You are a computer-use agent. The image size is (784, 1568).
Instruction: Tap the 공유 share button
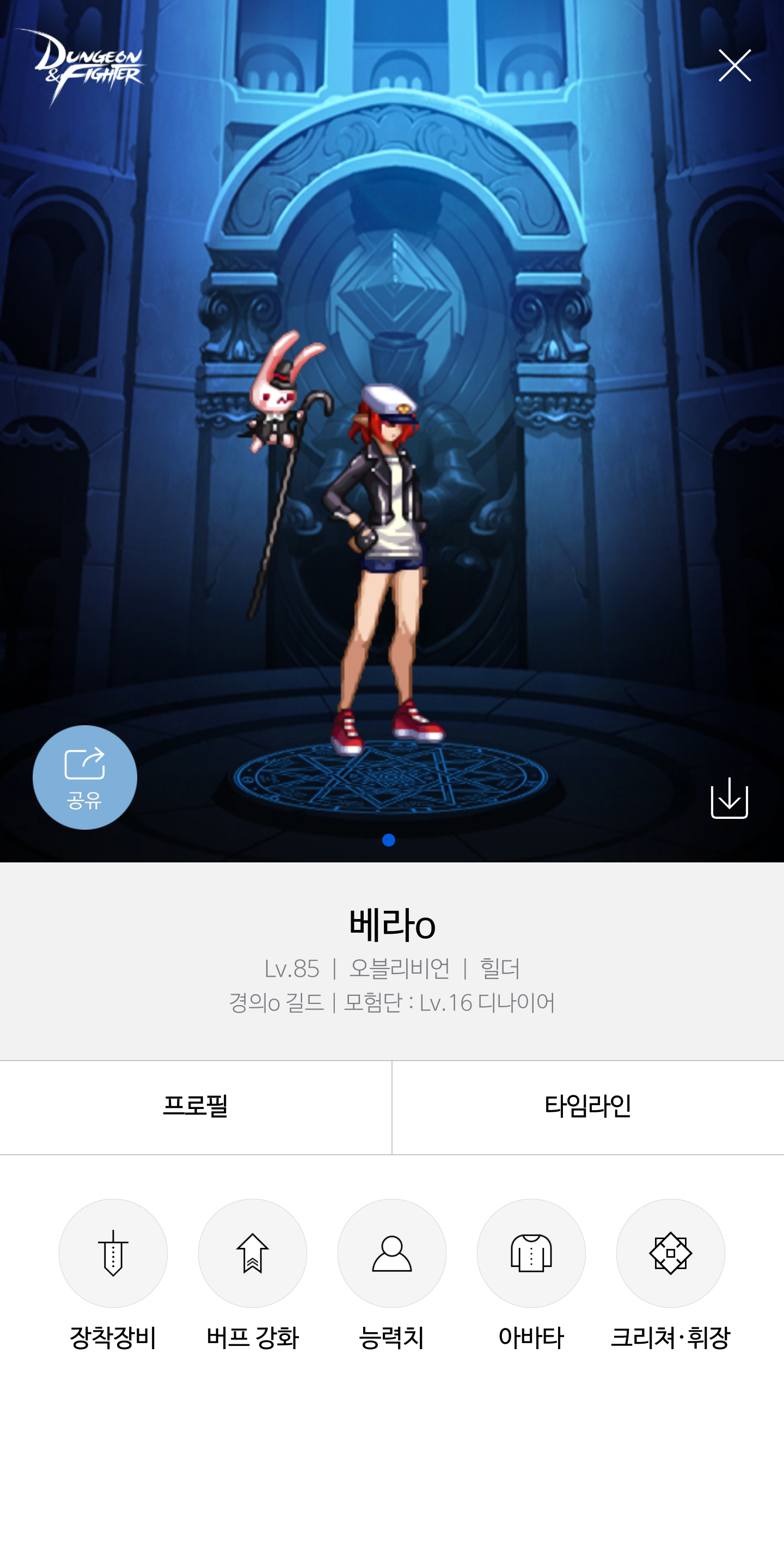(x=84, y=777)
